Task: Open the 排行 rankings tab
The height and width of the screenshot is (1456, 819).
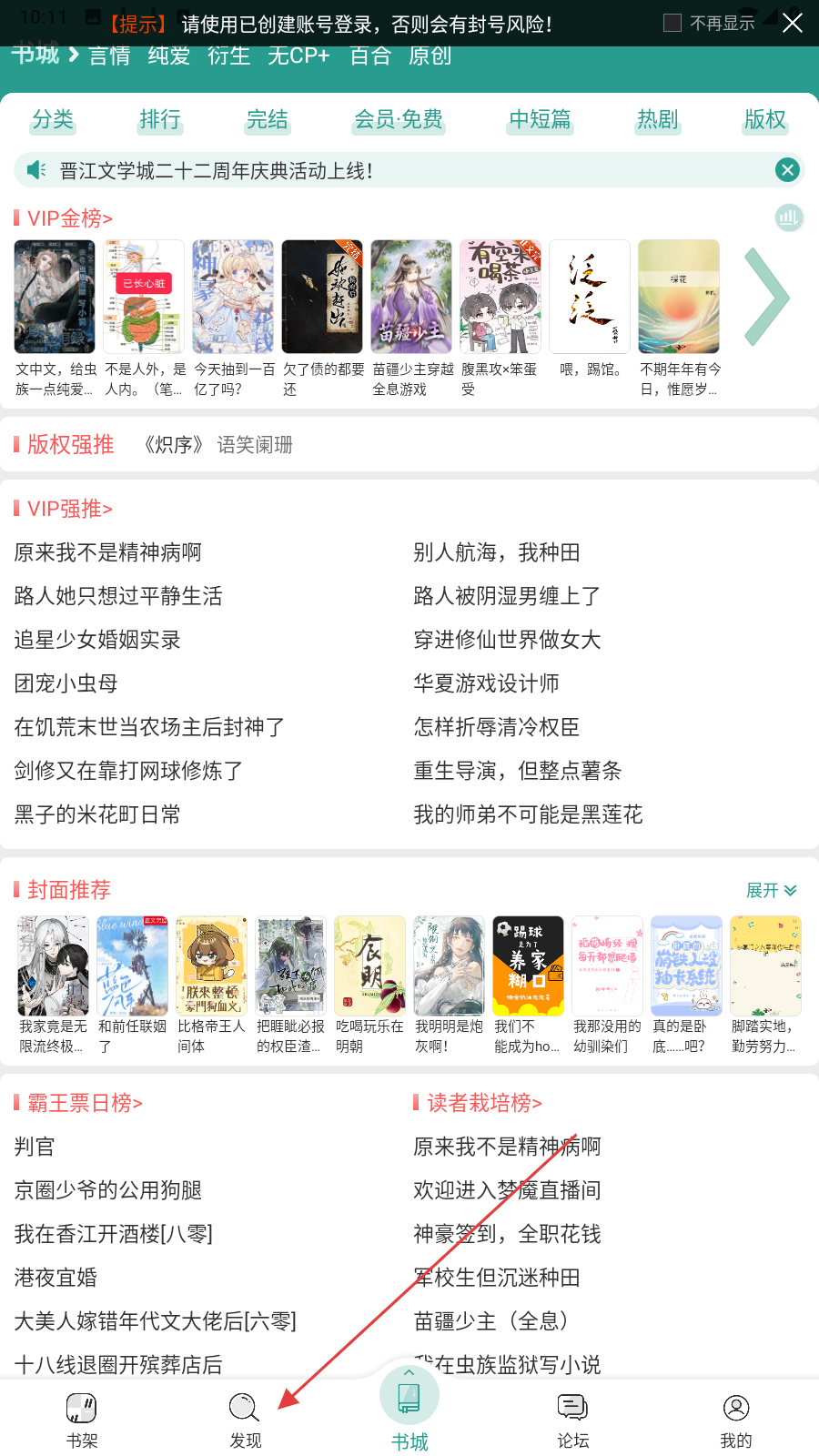Action: coord(160,119)
